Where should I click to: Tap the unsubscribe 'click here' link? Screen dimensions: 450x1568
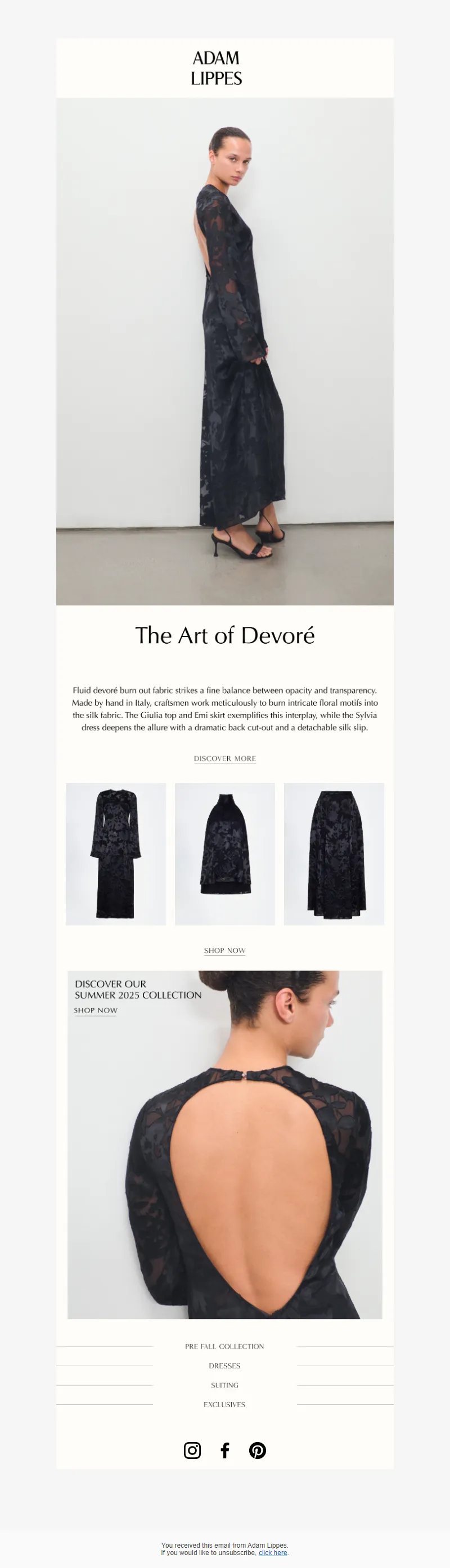coord(273,1553)
